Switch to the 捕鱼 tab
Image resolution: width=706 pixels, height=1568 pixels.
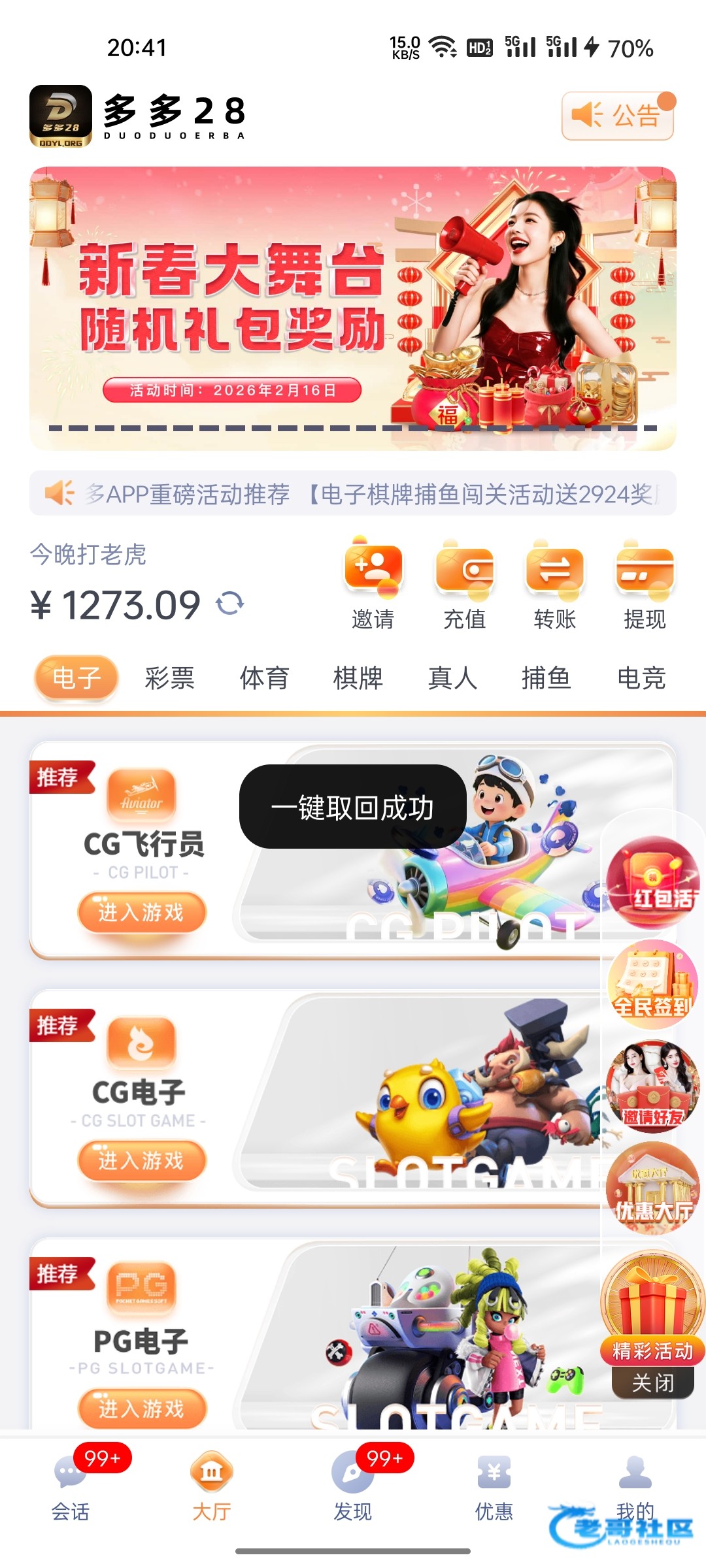pyautogui.click(x=546, y=678)
